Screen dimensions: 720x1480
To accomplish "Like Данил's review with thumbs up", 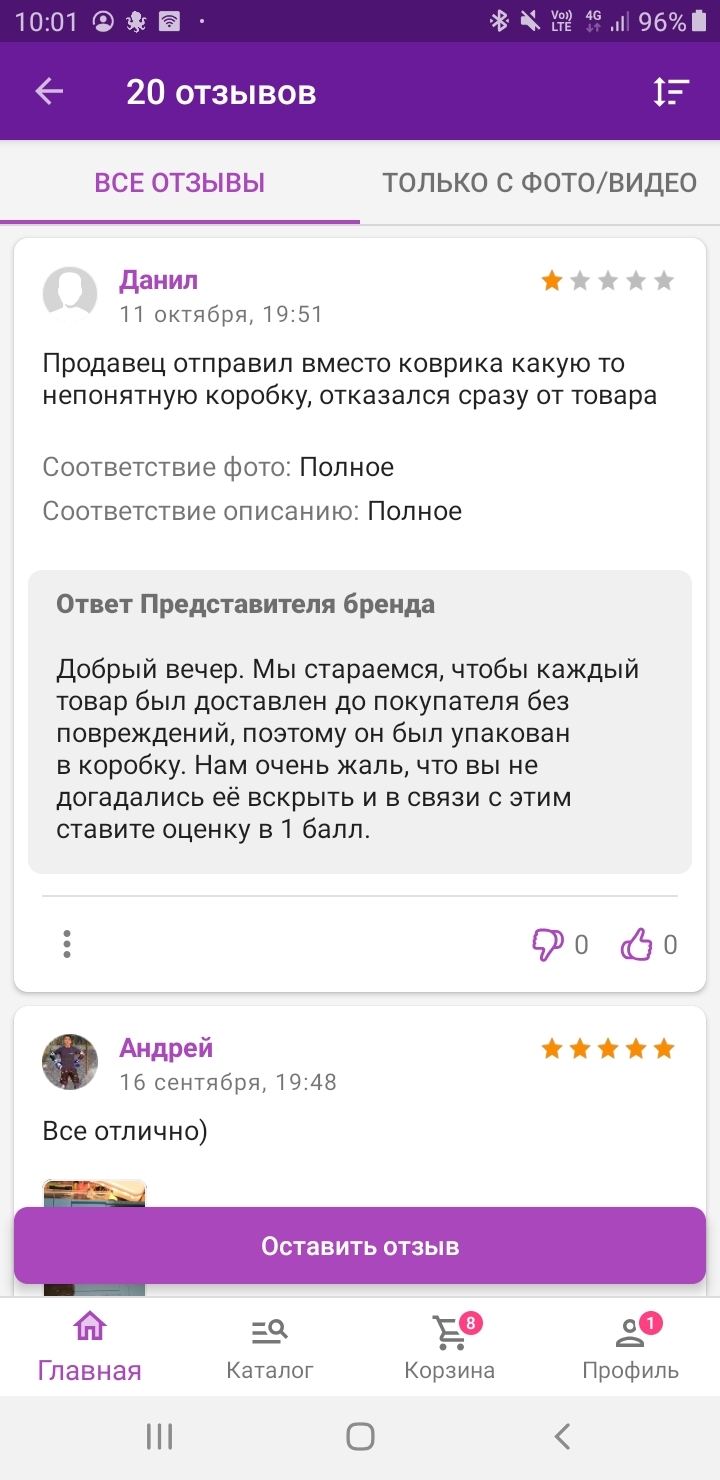I will coord(637,944).
